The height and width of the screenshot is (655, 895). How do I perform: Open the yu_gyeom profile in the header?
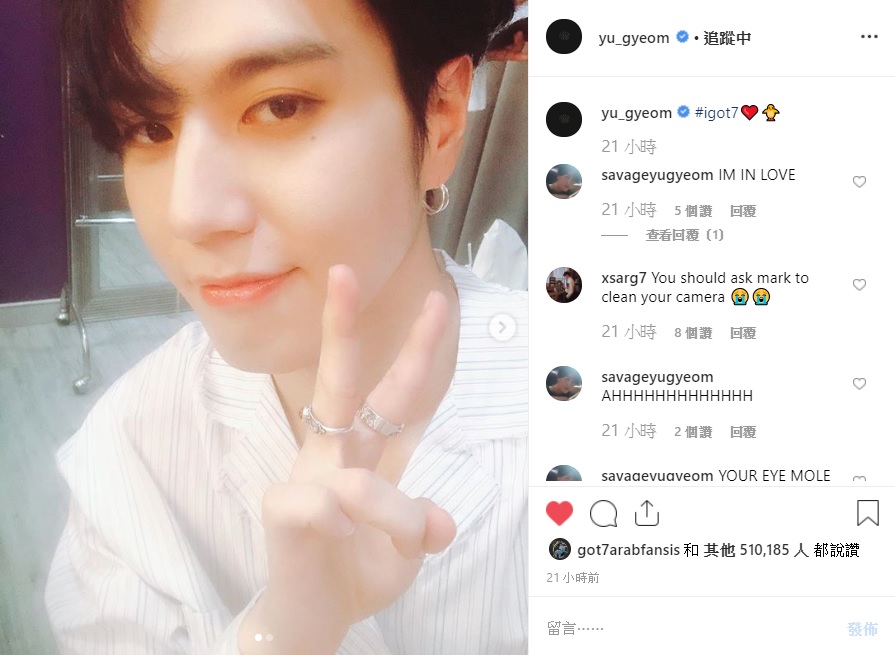click(x=634, y=38)
